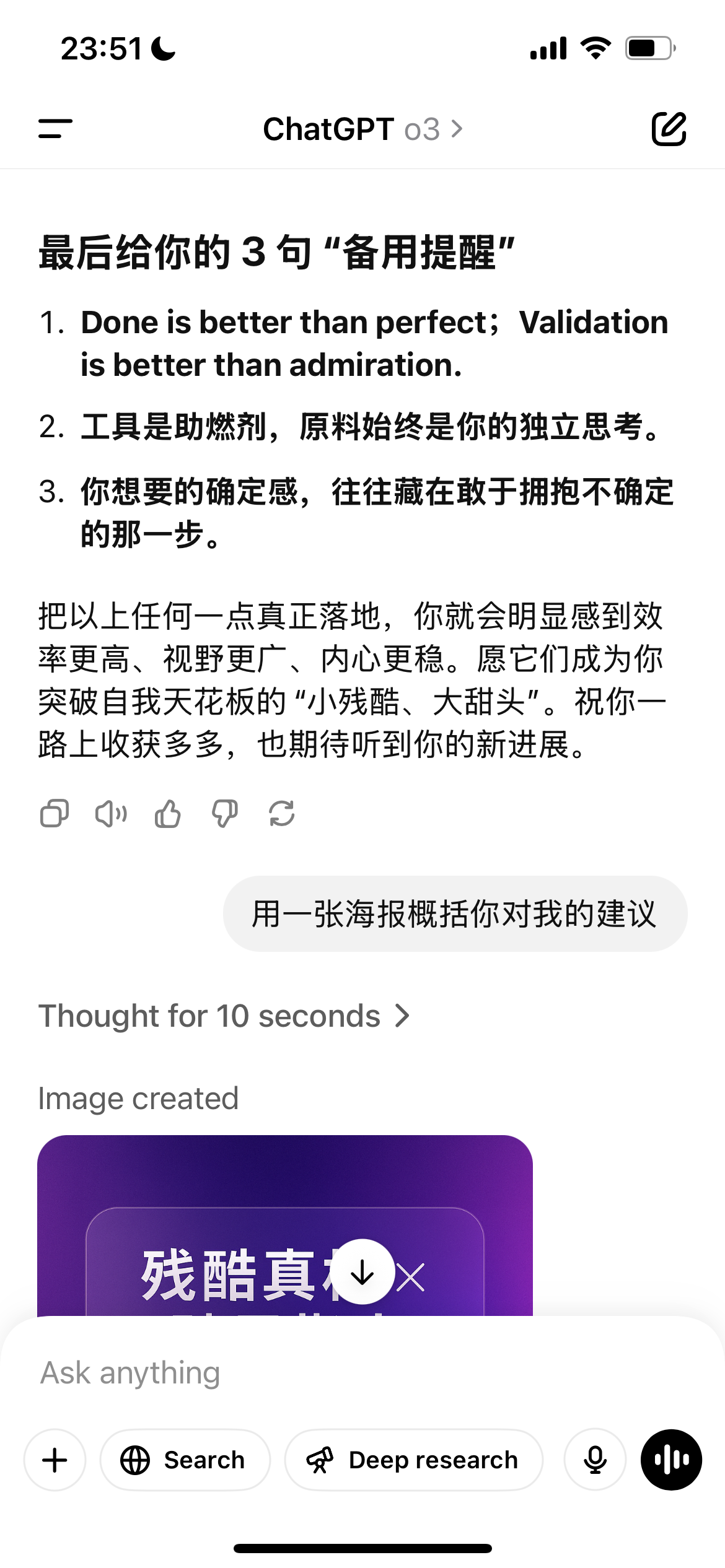Focus the Ask anything input field
This screenshot has height=1568, width=725.
(x=362, y=1372)
